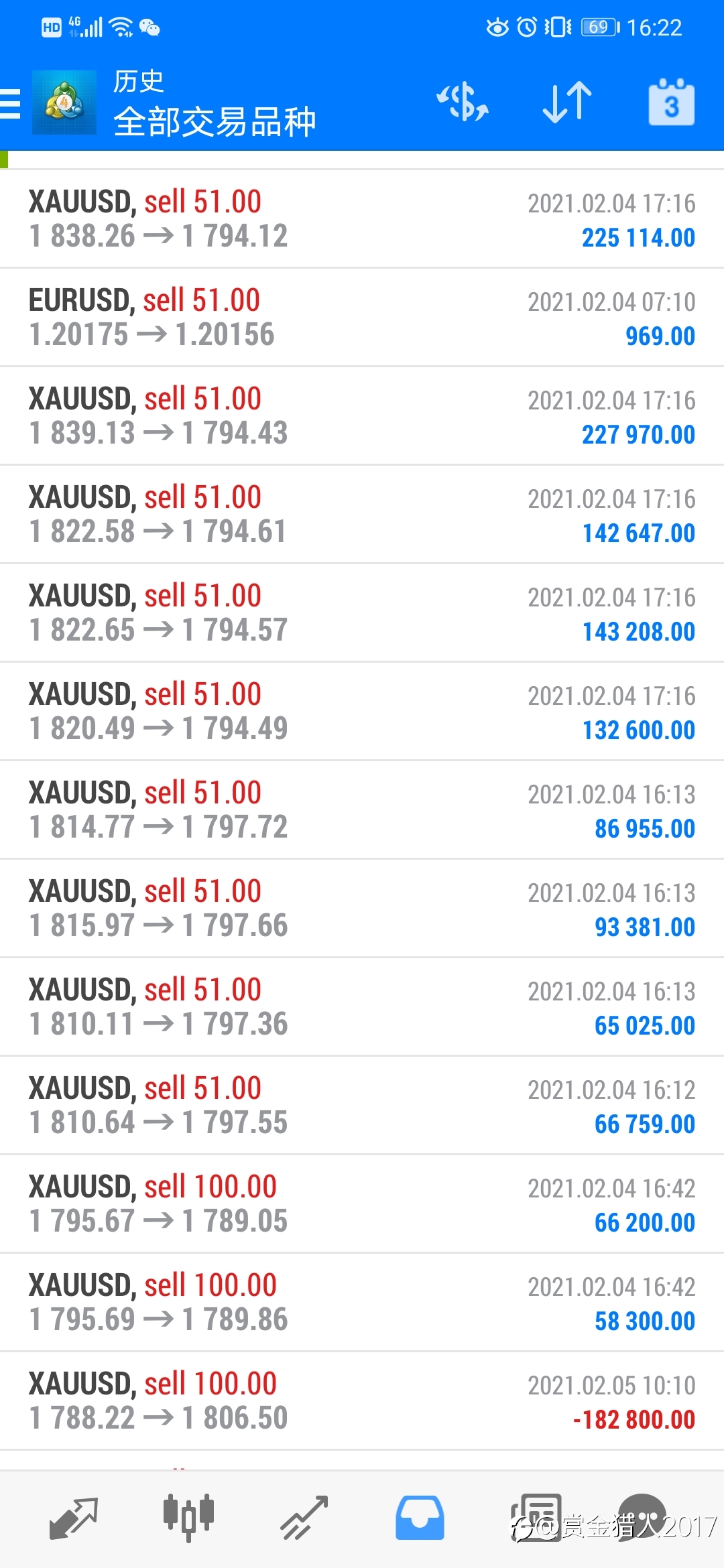Switch to the Quotes tab

pos(74,1518)
